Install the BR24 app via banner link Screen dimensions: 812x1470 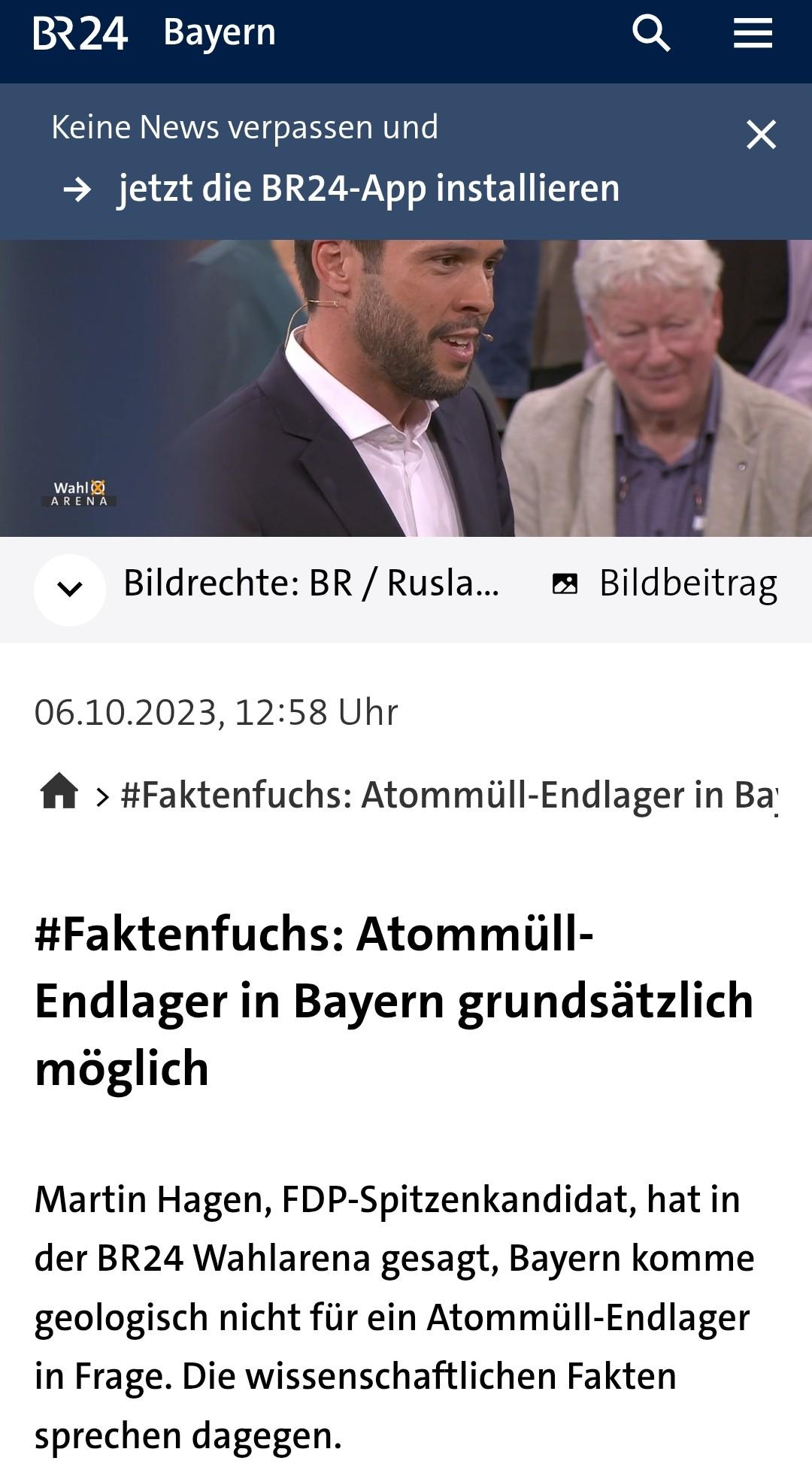(x=368, y=189)
